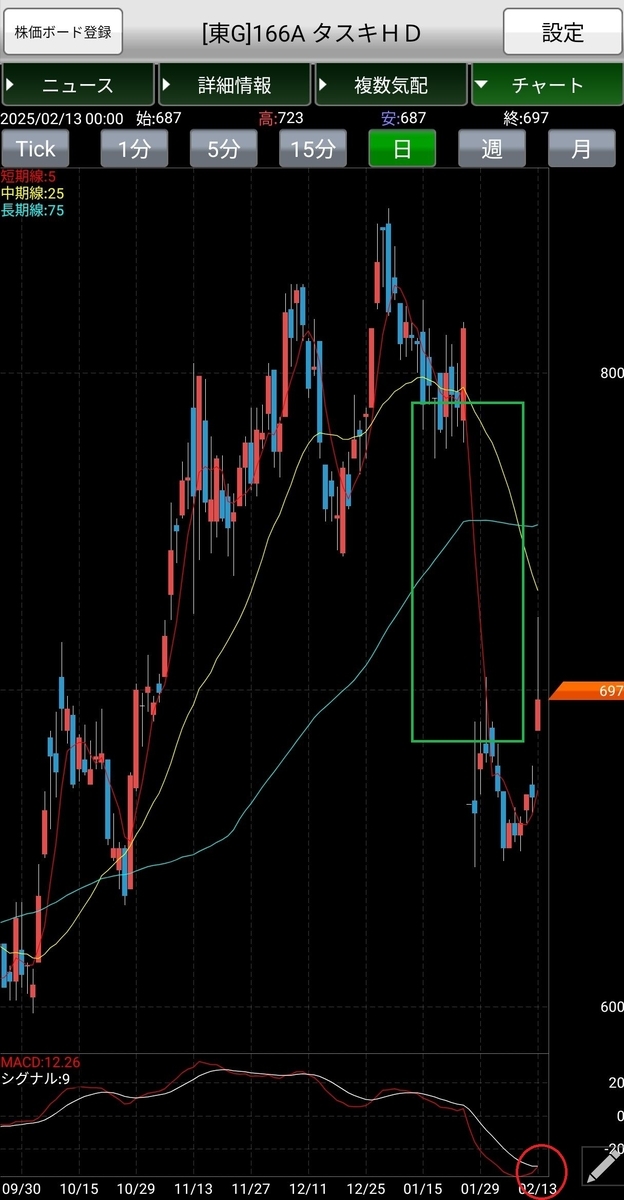Image resolution: width=624 pixels, height=1200 pixels.
Task: Select the 1分 chart interval
Action: (x=134, y=149)
